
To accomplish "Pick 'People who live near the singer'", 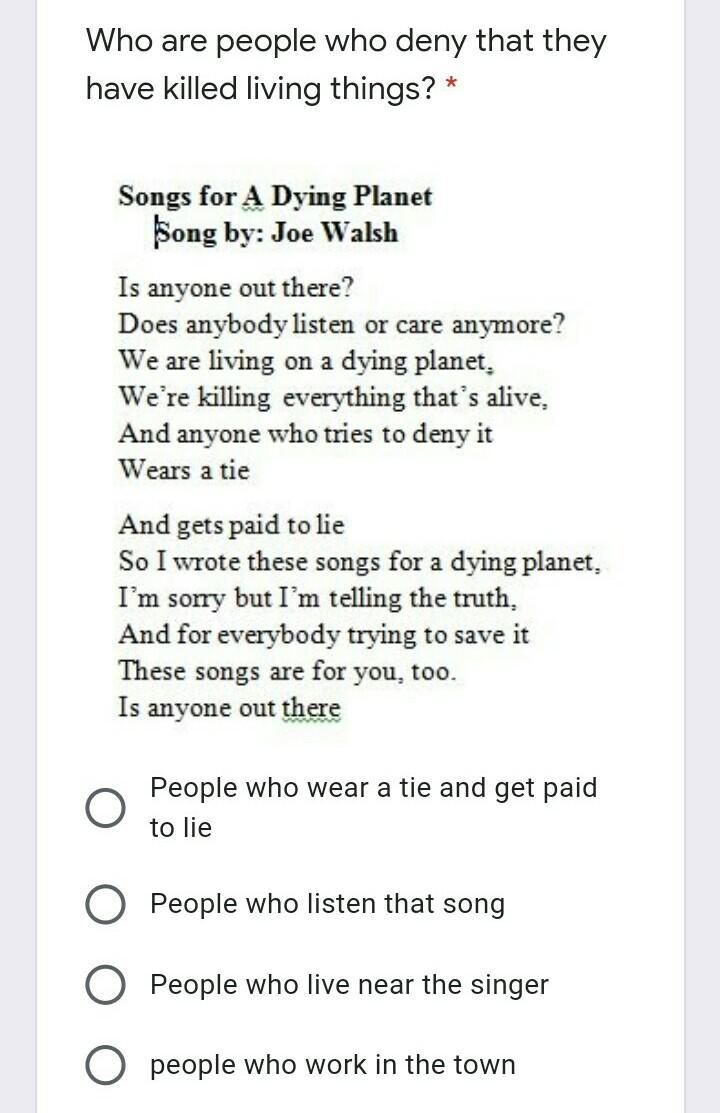I will [x=106, y=985].
